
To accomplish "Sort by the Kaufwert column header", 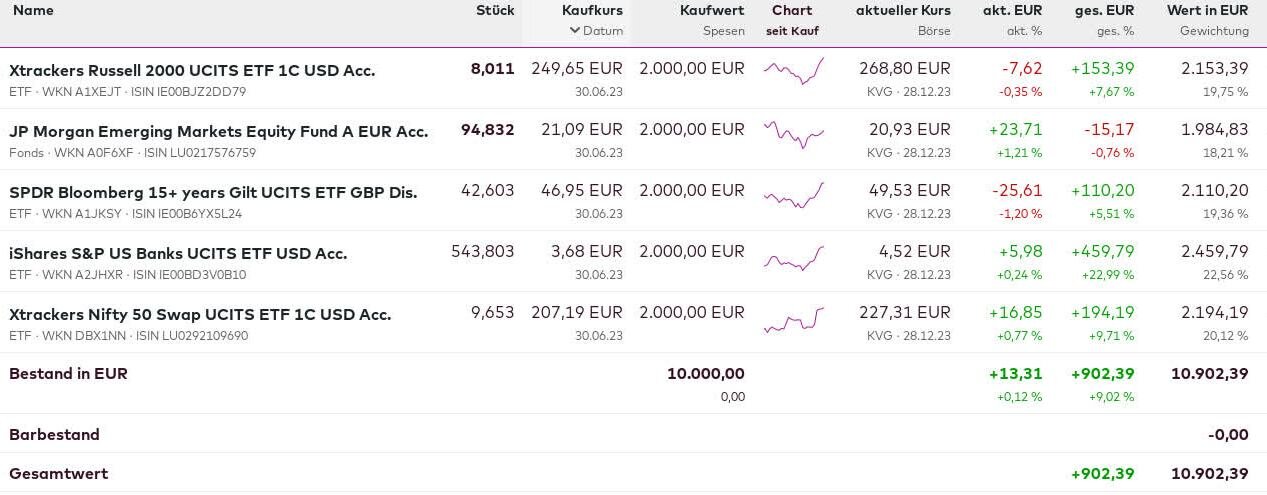I will click(x=712, y=10).
